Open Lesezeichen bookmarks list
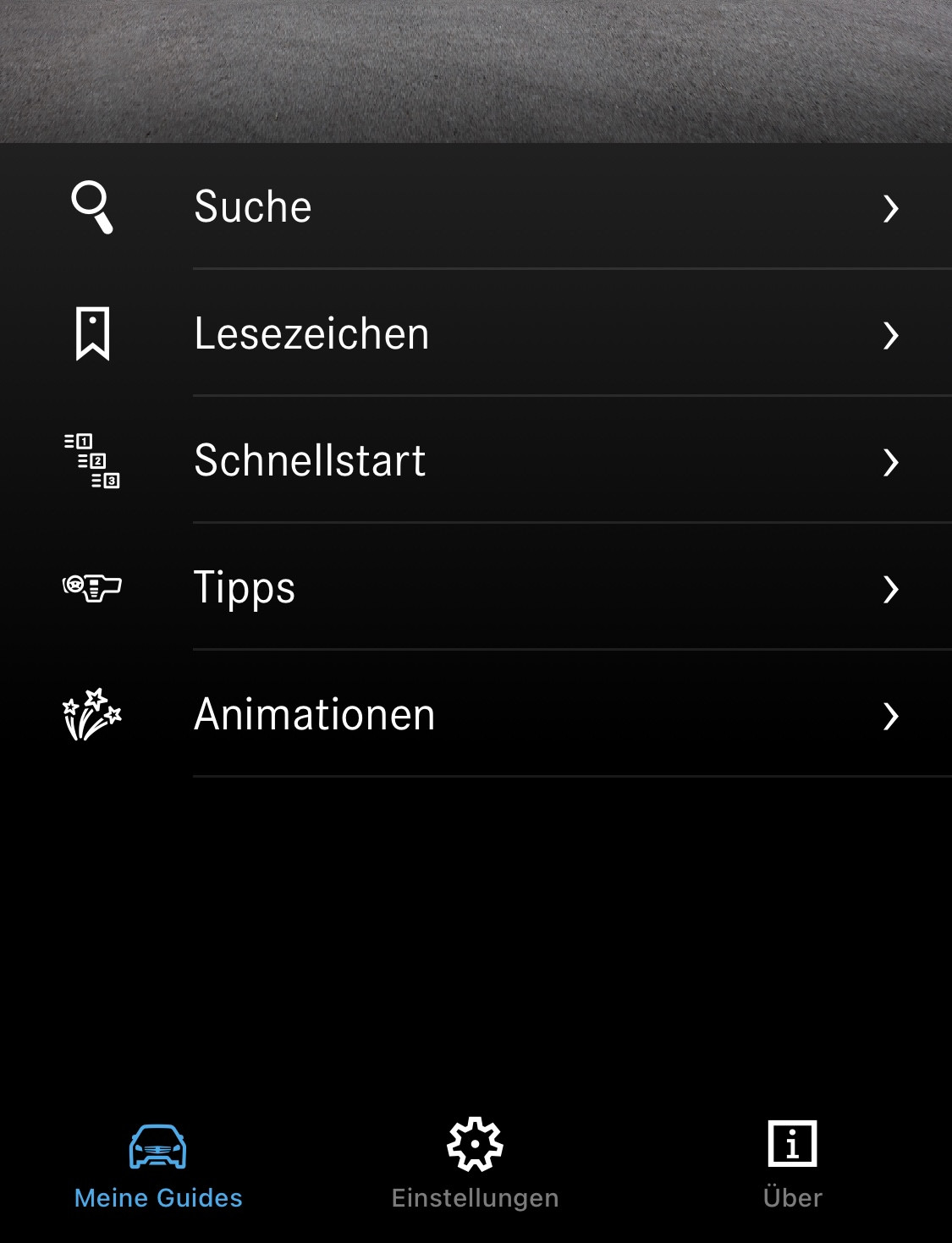 click(476, 333)
